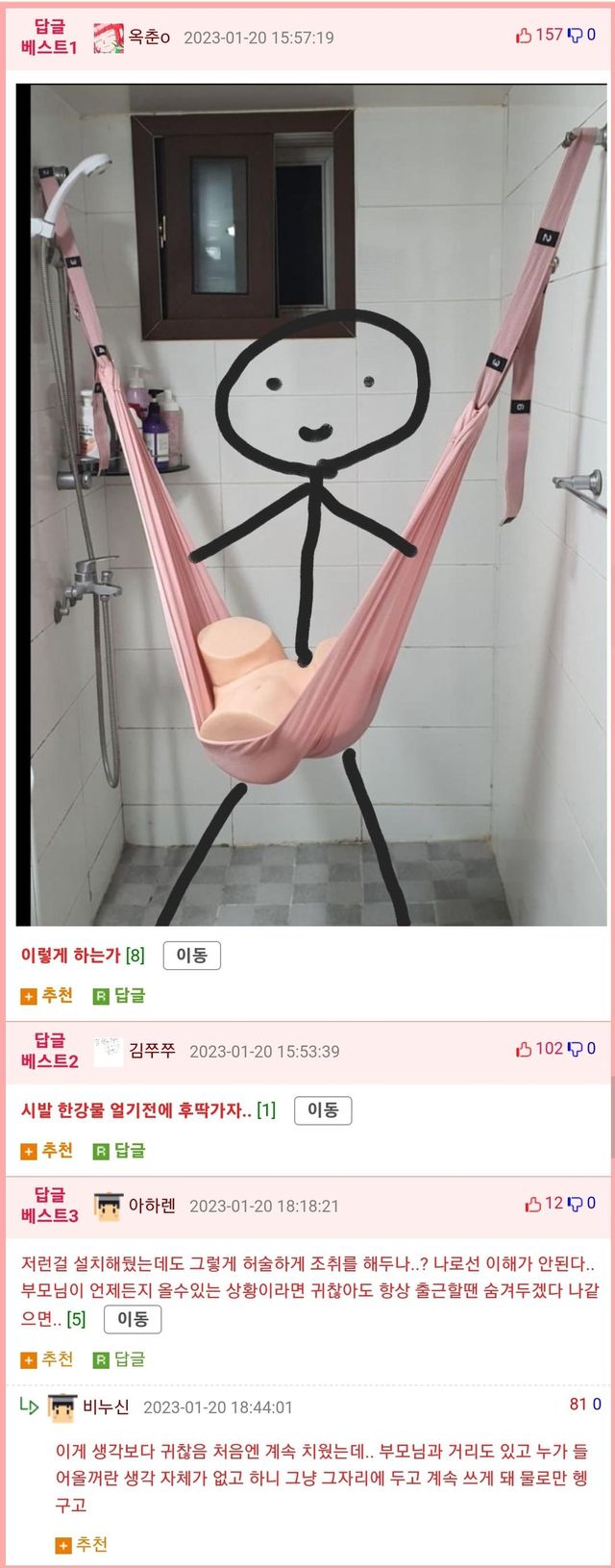The height and width of the screenshot is (1568, 615).
Task: Upvote 아하렌's comment via thumbs-up
Action: pyautogui.click(x=533, y=1204)
